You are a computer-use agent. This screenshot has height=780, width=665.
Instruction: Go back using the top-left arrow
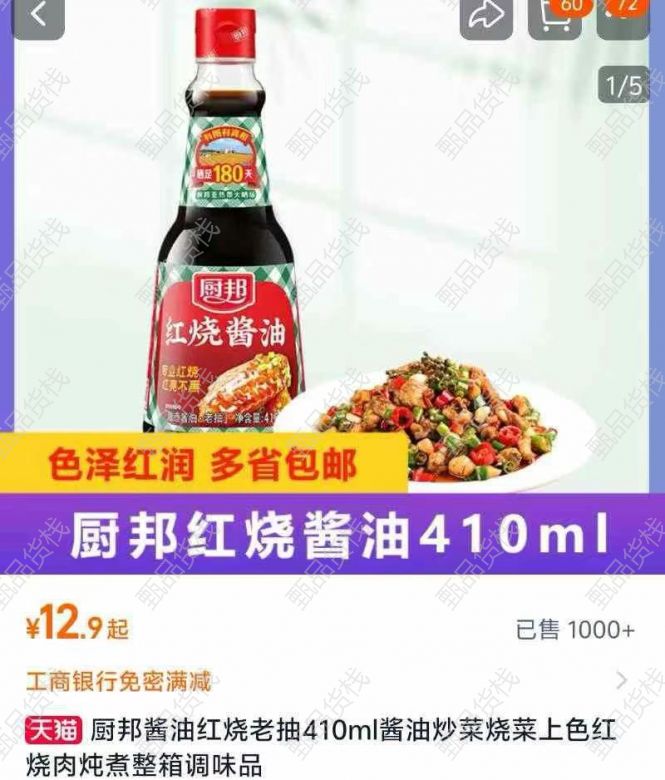[x=38, y=15]
